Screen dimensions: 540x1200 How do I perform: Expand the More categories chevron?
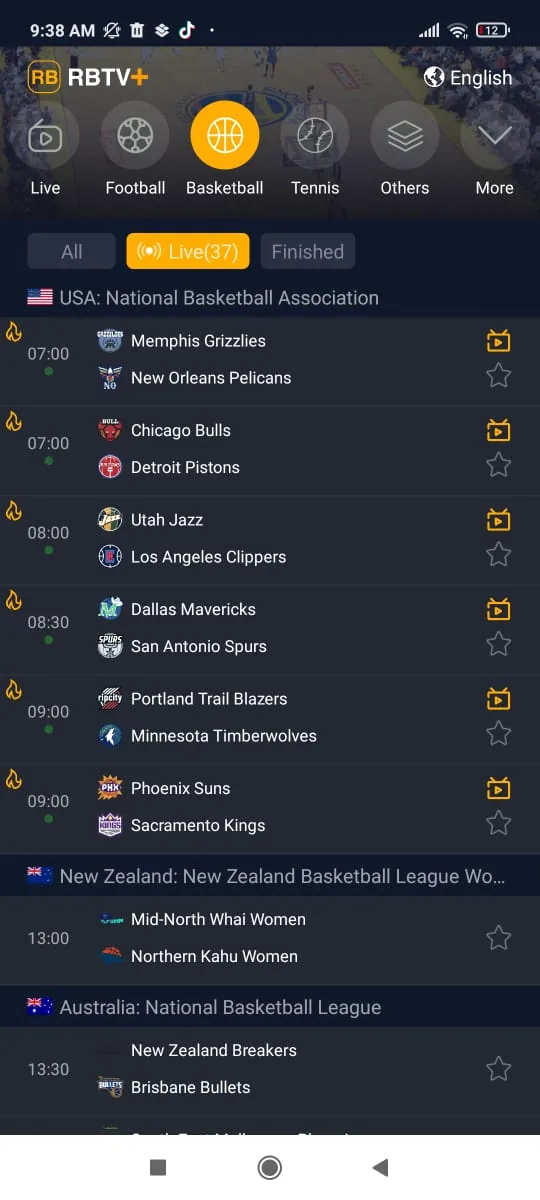494,135
